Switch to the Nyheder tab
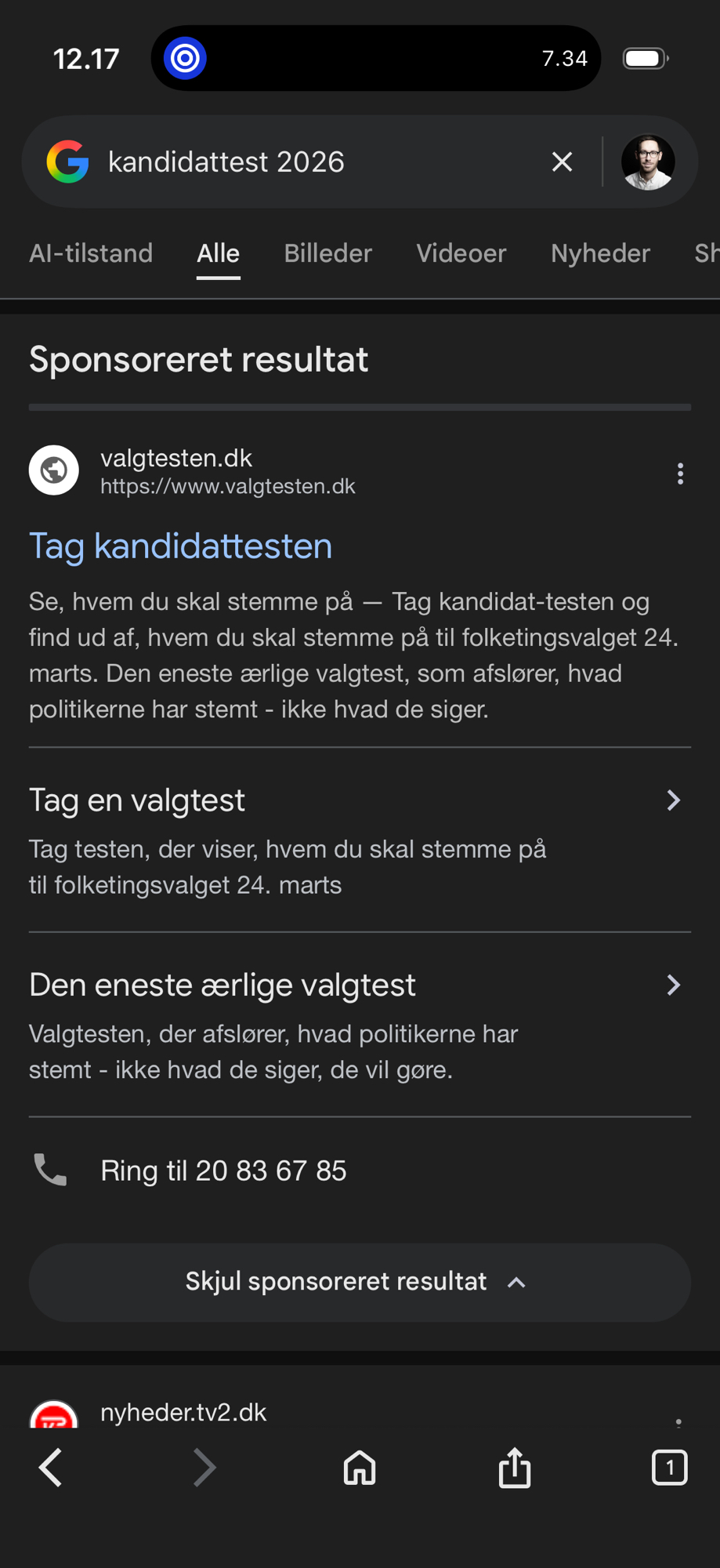The image size is (720, 1568). coord(600,253)
